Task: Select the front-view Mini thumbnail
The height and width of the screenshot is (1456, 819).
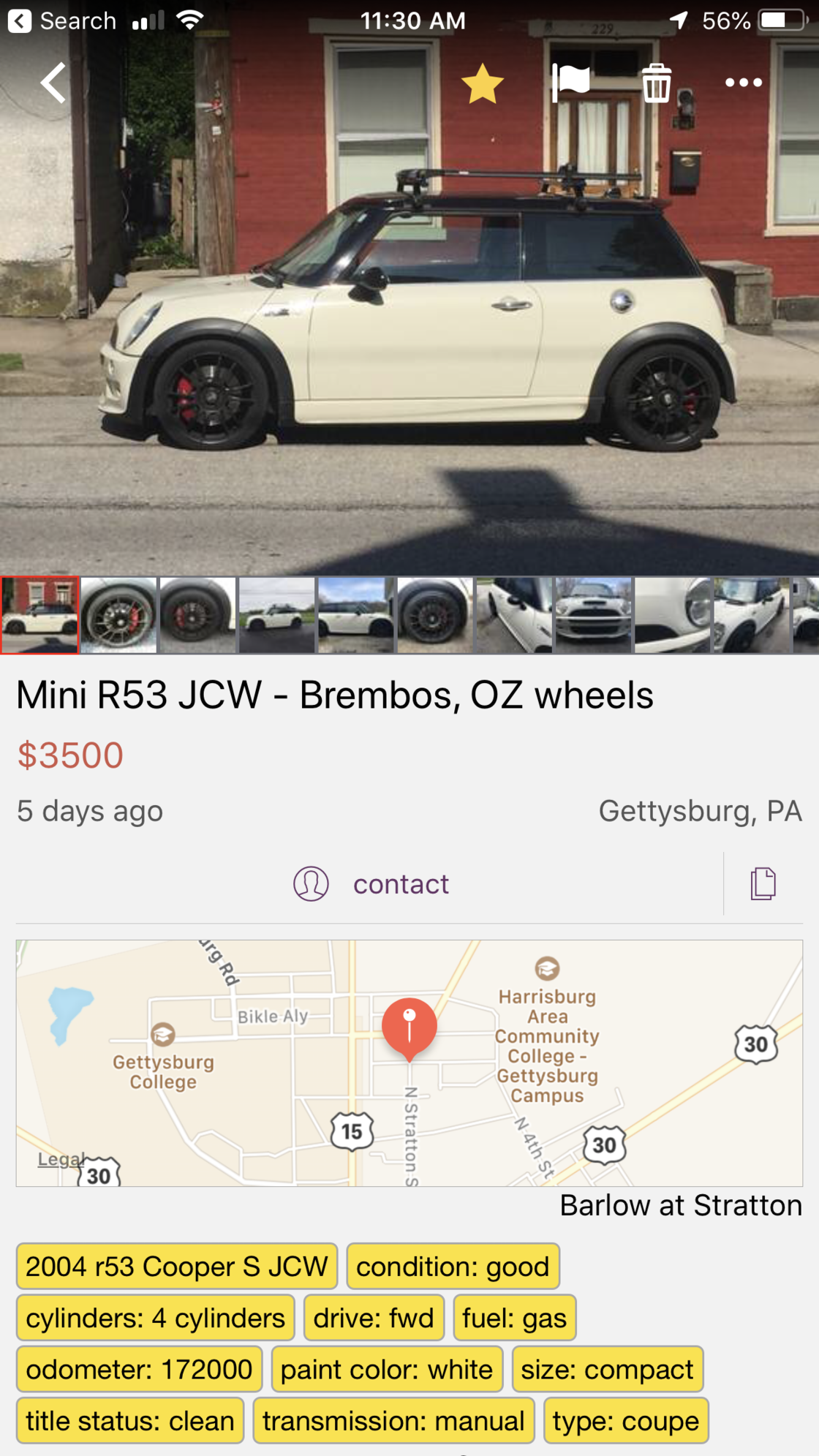Action: click(x=593, y=615)
